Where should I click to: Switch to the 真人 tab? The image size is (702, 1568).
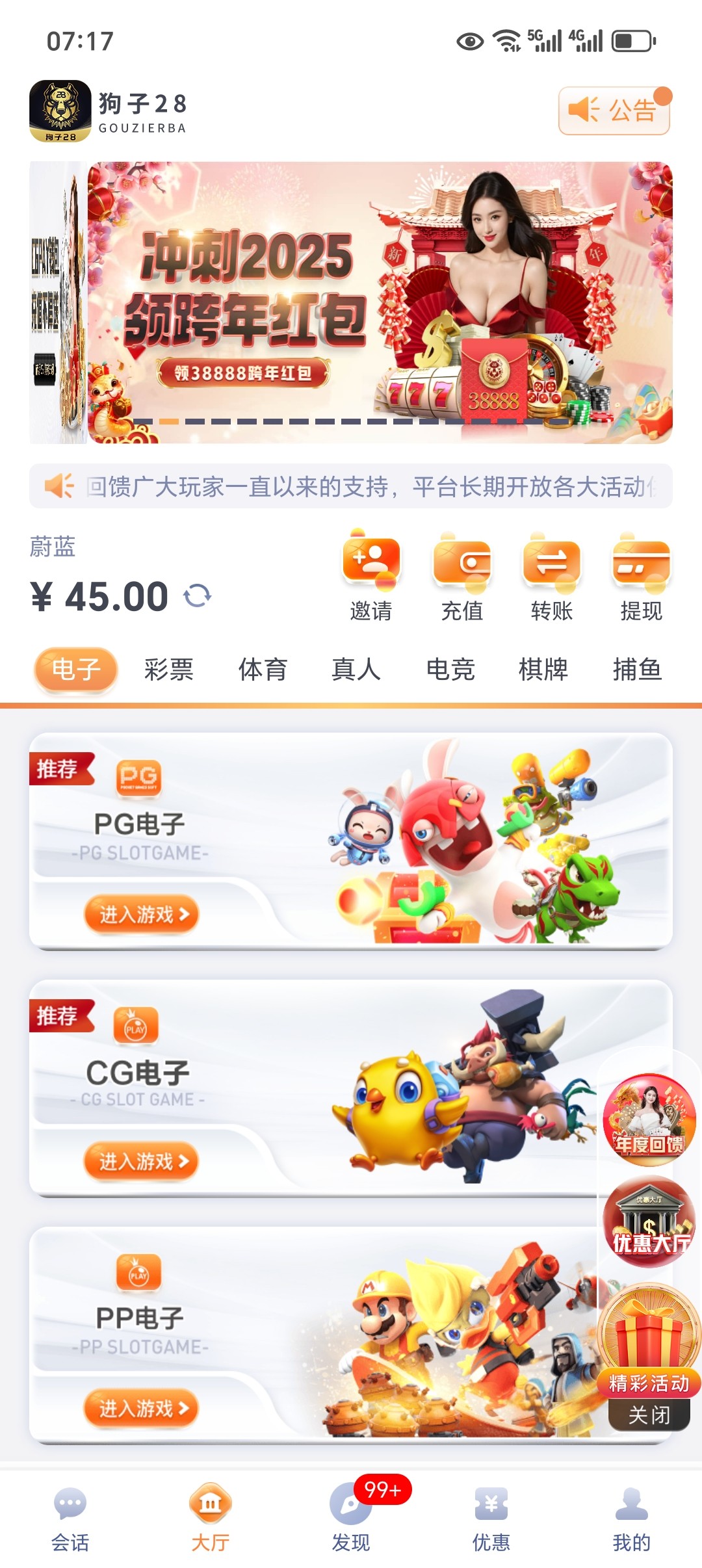[356, 670]
